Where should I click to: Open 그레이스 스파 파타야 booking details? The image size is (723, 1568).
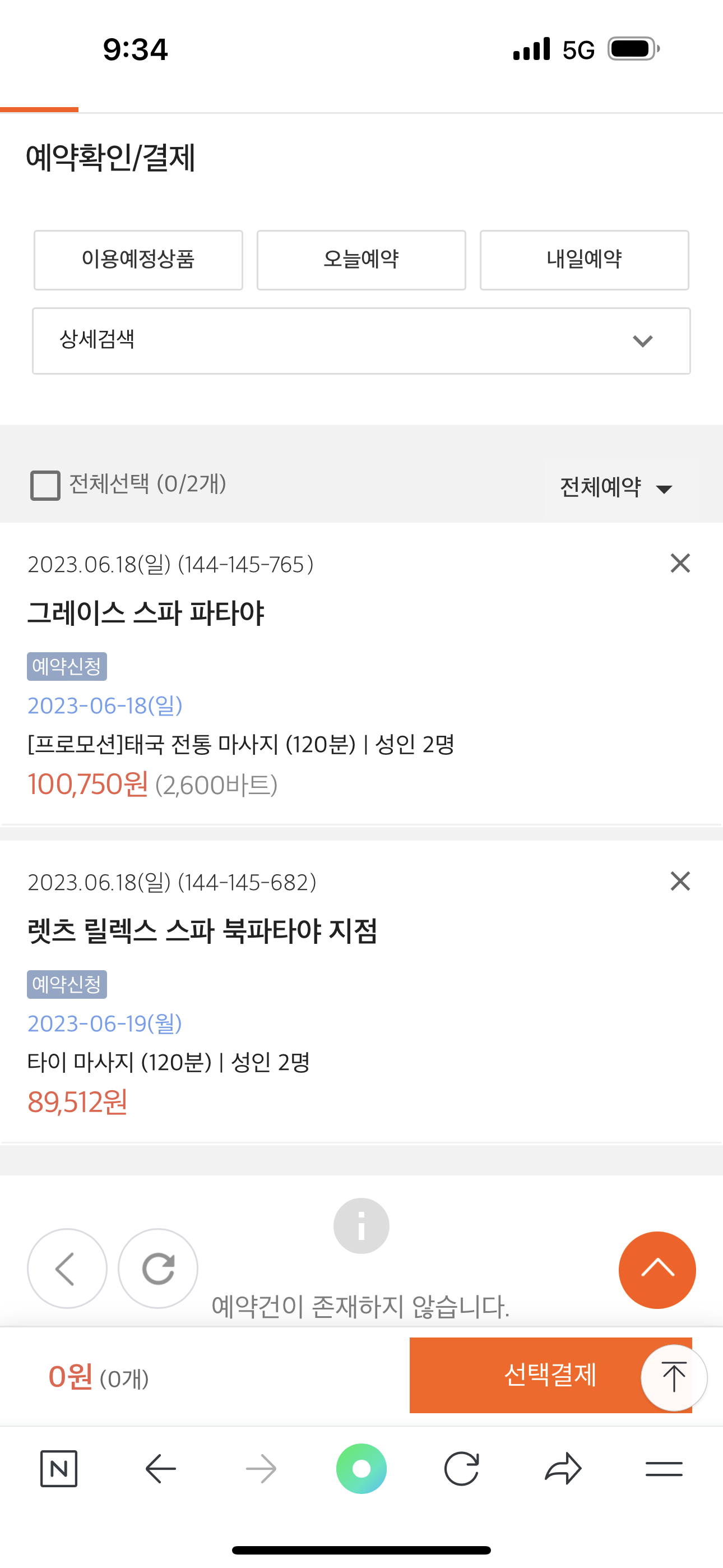click(x=146, y=613)
